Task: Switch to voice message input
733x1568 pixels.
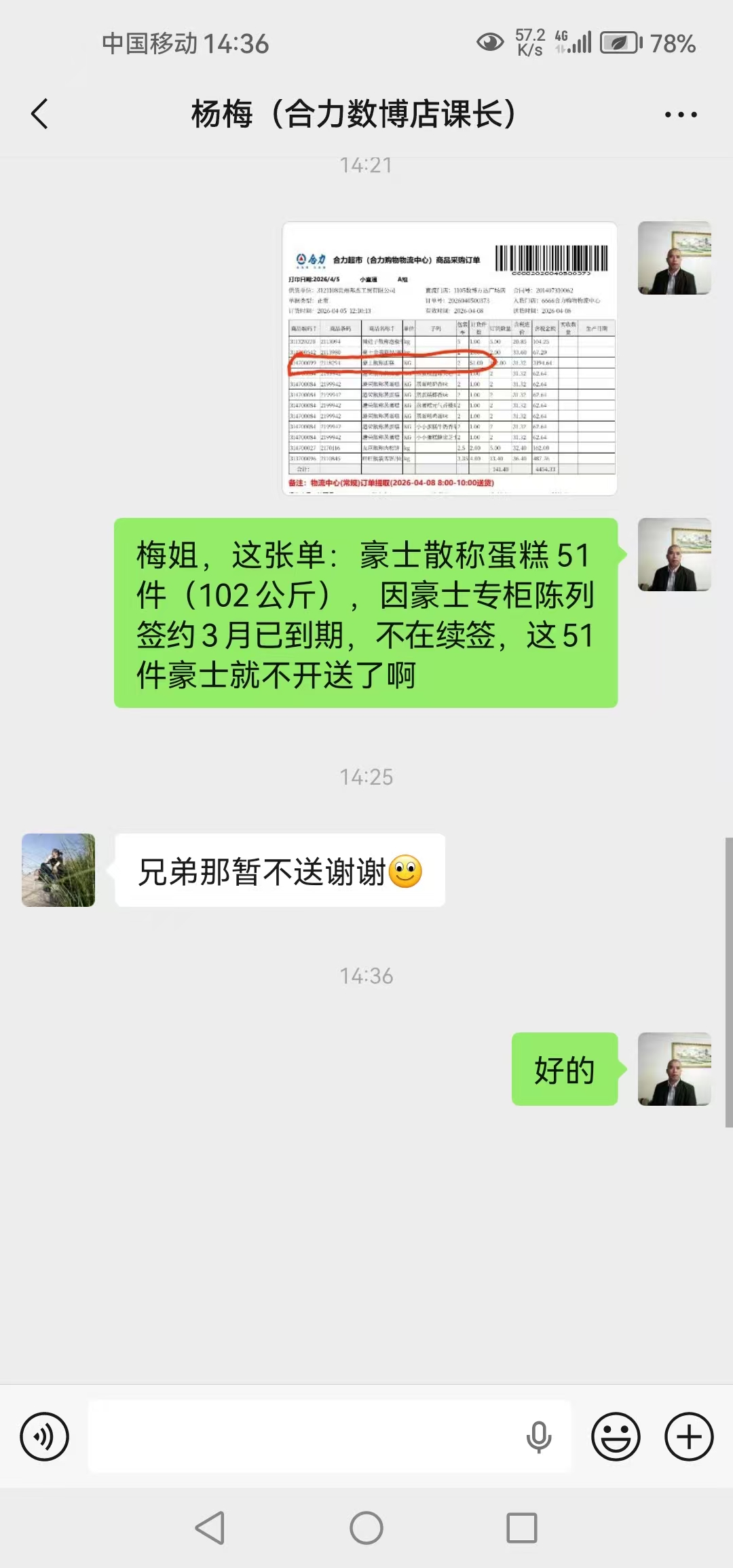Action: [x=45, y=1436]
